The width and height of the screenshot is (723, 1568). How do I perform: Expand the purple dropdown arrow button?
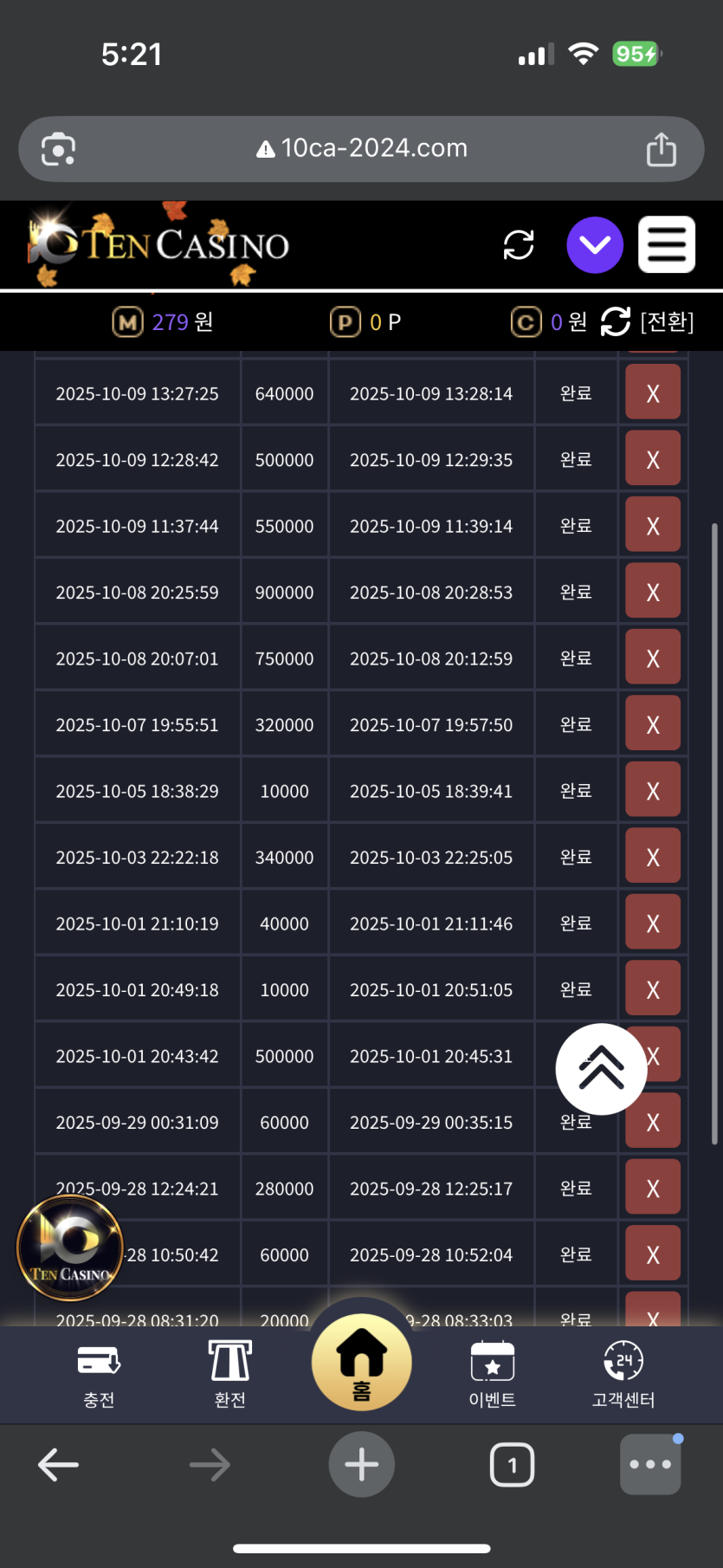[595, 244]
